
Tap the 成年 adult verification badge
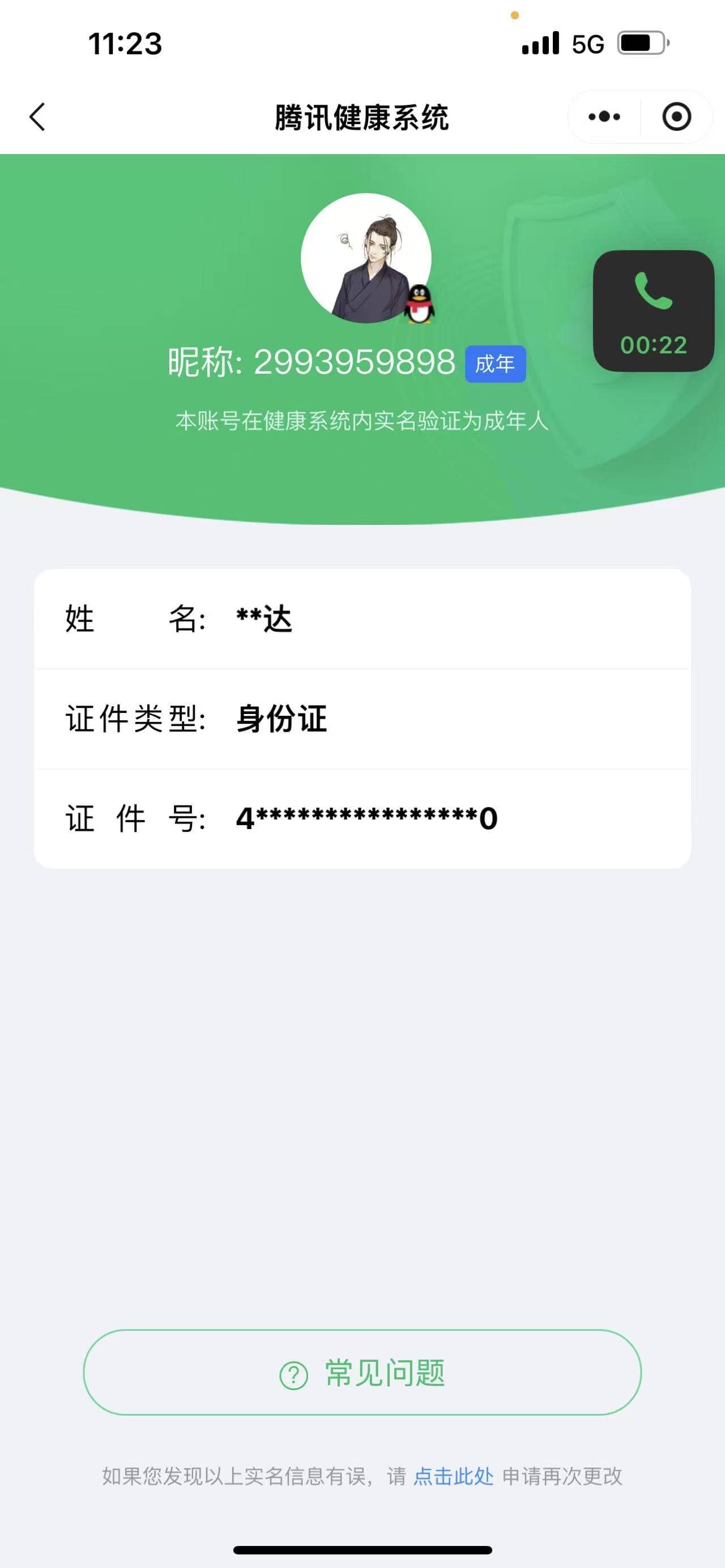tap(495, 364)
